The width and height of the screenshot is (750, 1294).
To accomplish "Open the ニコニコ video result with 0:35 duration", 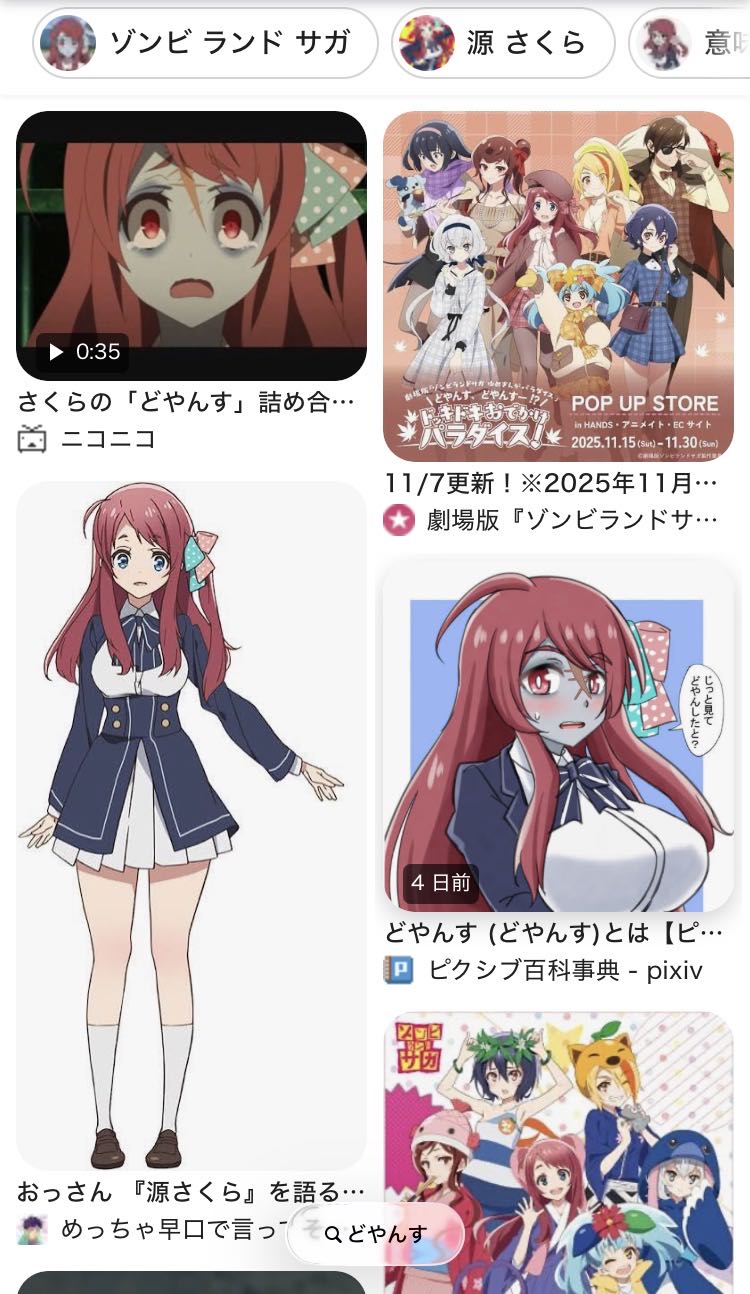I will coord(191,245).
